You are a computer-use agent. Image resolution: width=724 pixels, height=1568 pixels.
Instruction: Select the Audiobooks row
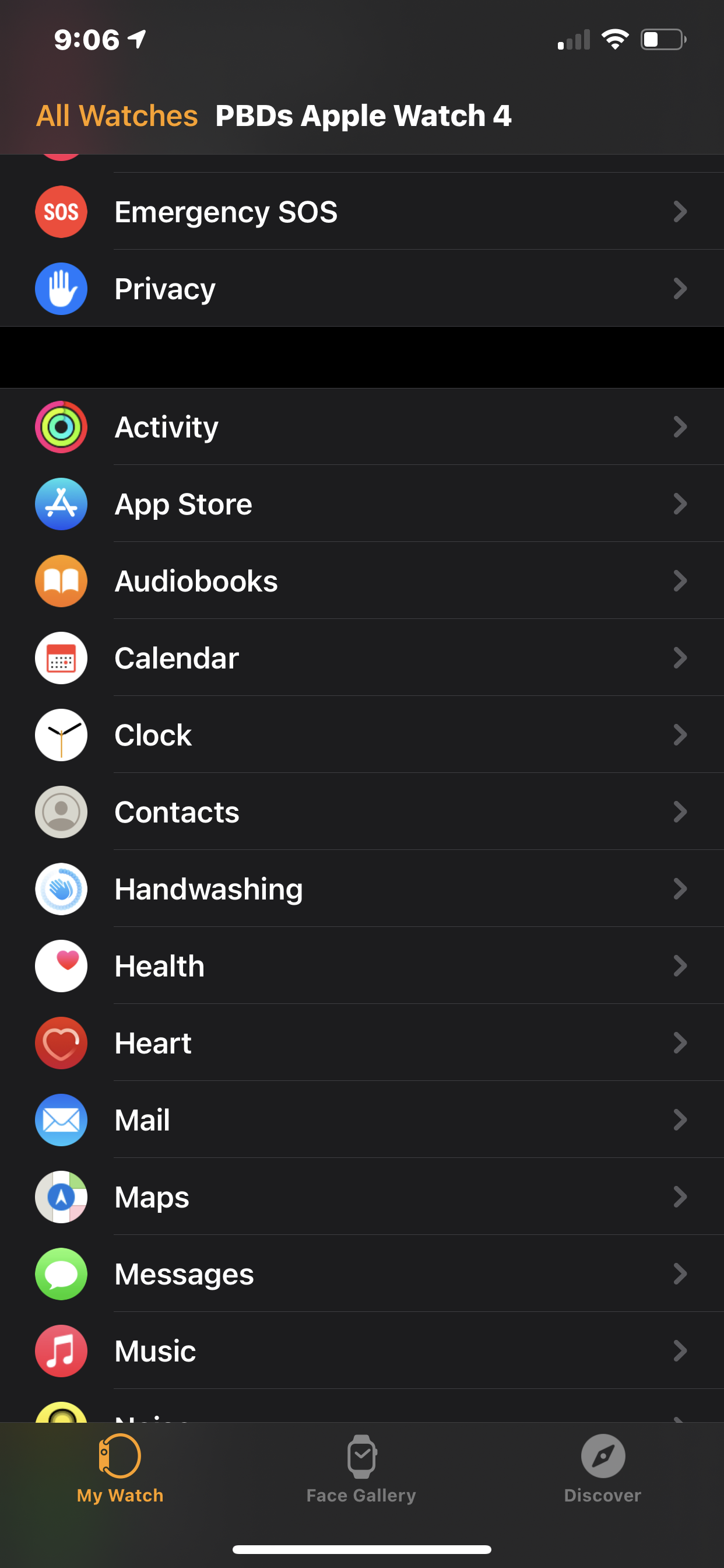coord(361,580)
